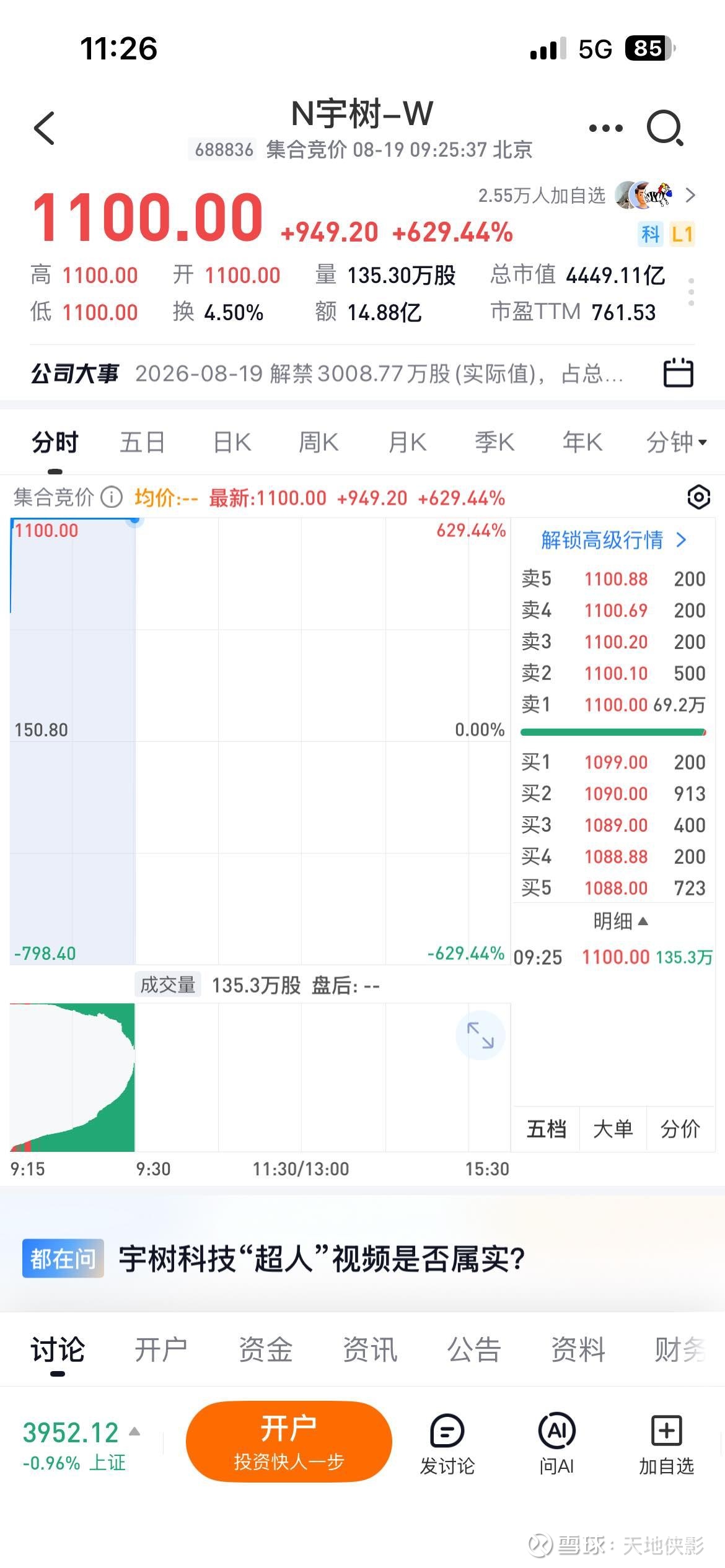Open the 公司大事 calendar icon
The image size is (725, 1568).
[x=678, y=373]
